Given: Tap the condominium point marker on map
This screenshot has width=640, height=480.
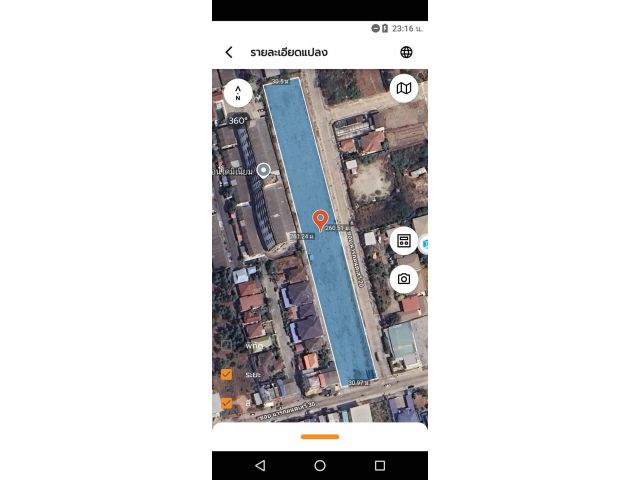Looking at the screenshot, I should (263, 170).
